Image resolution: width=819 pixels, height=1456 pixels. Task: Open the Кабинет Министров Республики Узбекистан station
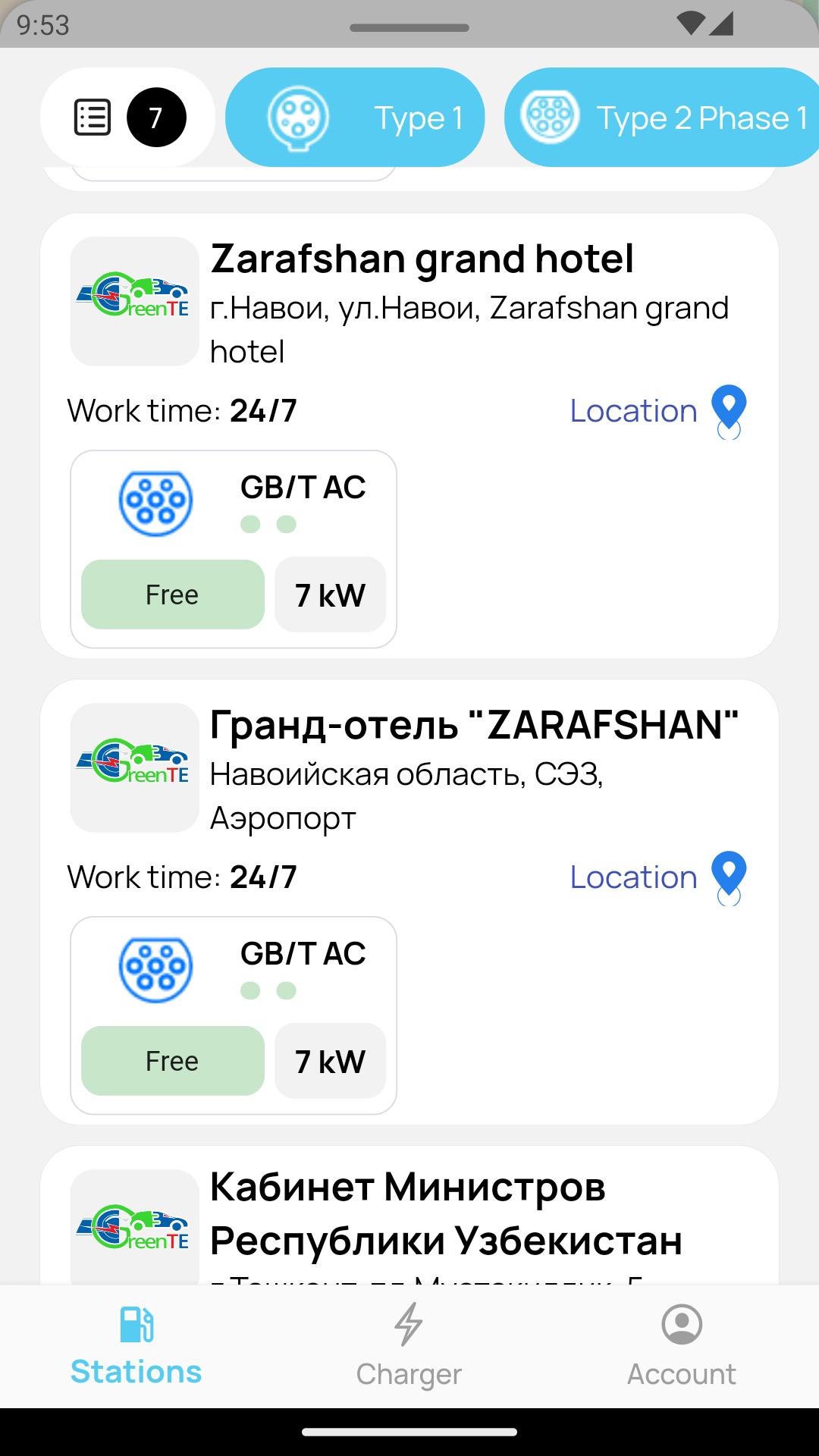(x=446, y=1213)
